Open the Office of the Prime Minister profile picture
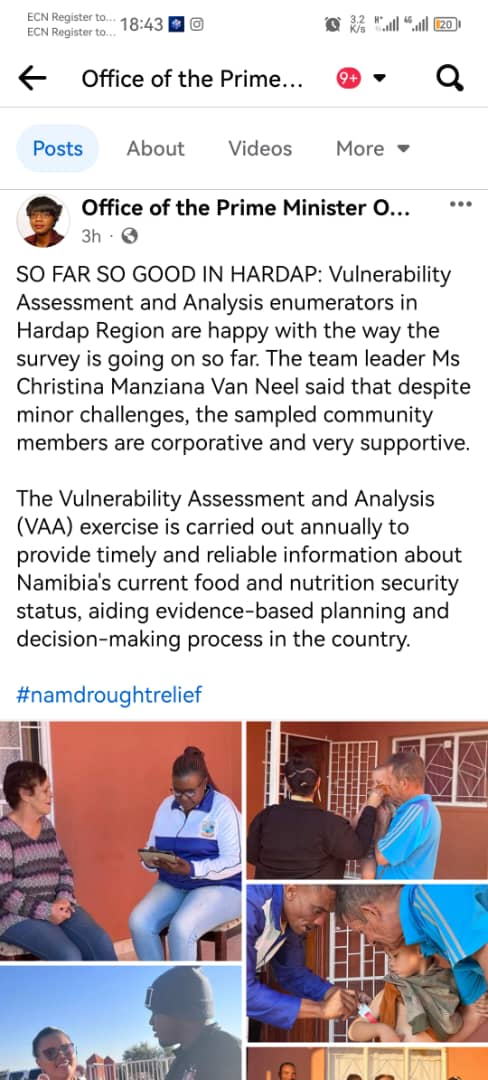 (x=43, y=221)
